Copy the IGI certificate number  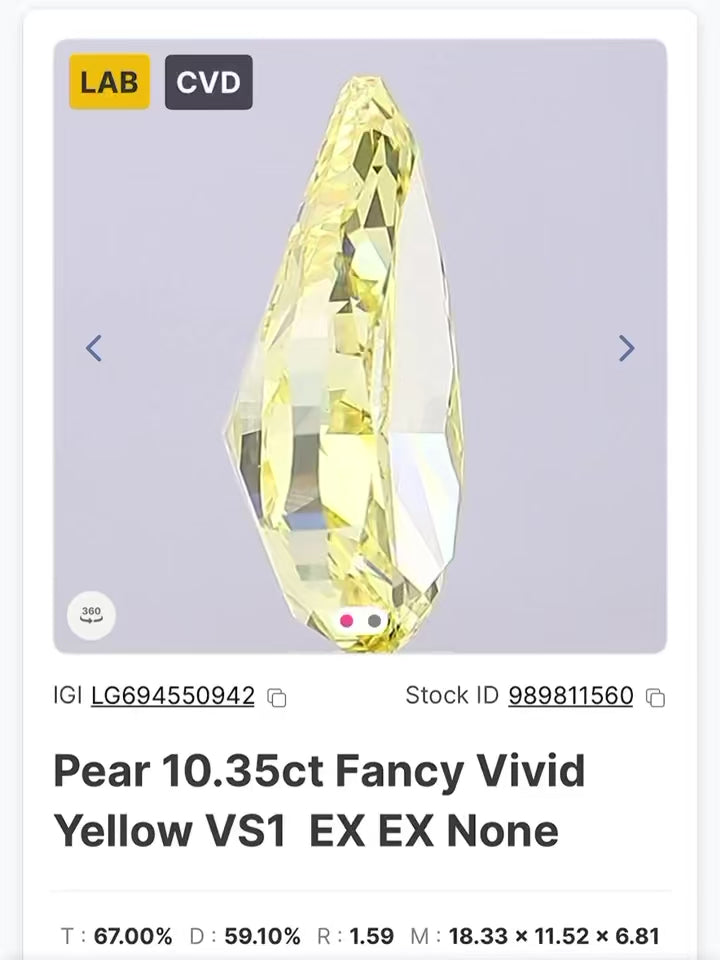click(x=278, y=698)
